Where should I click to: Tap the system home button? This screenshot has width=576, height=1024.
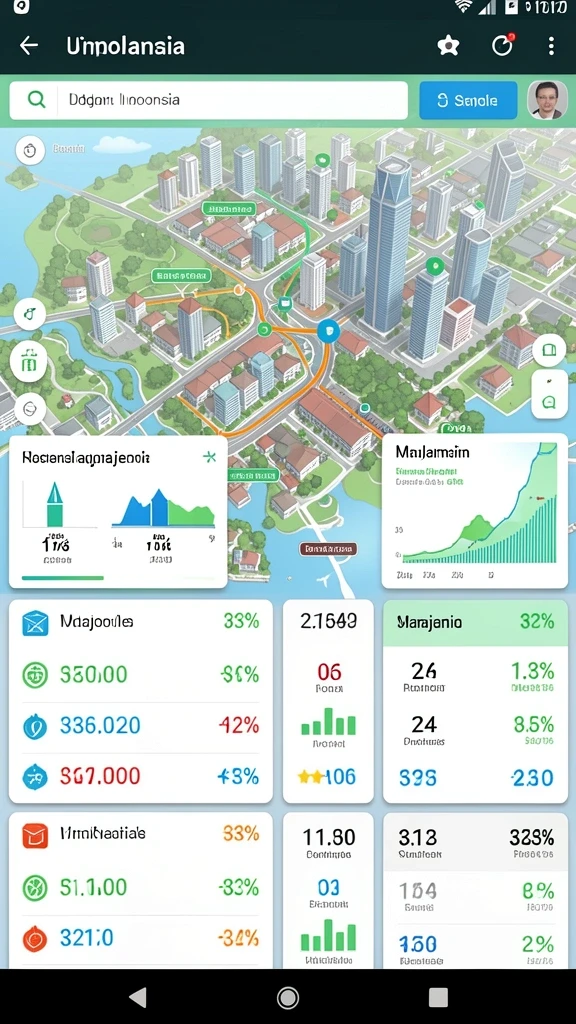coord(288,997)
